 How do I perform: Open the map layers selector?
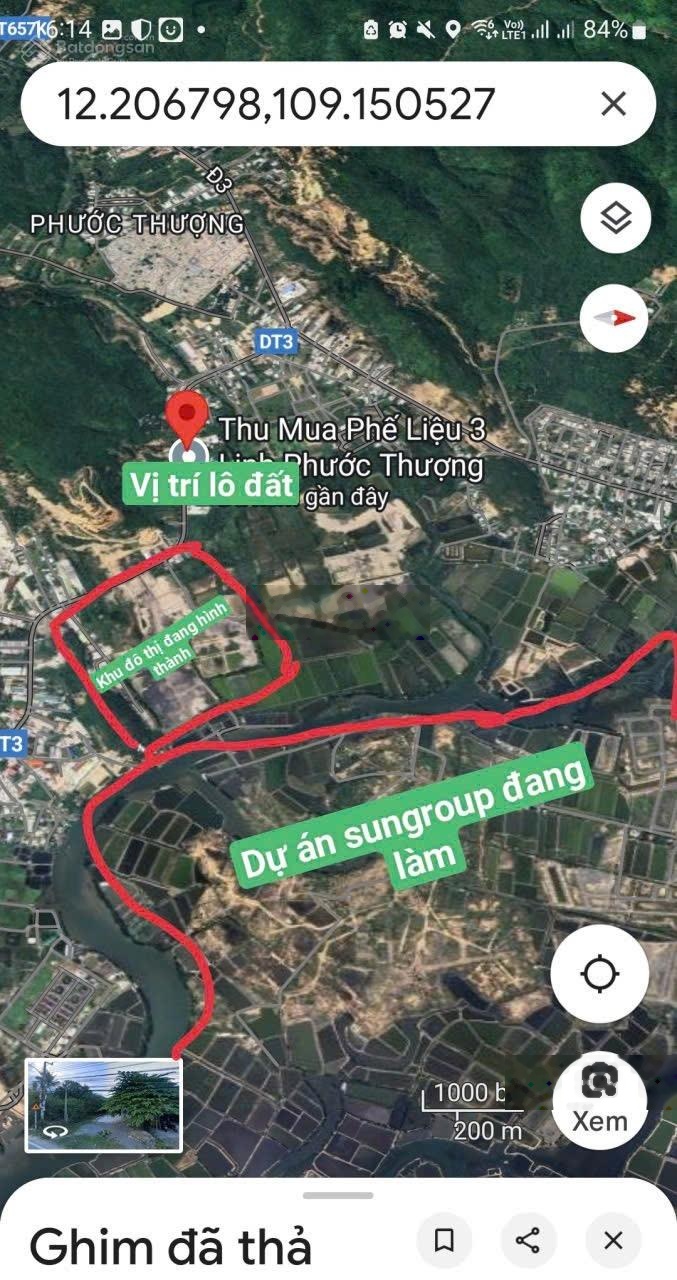coord(615,218)
